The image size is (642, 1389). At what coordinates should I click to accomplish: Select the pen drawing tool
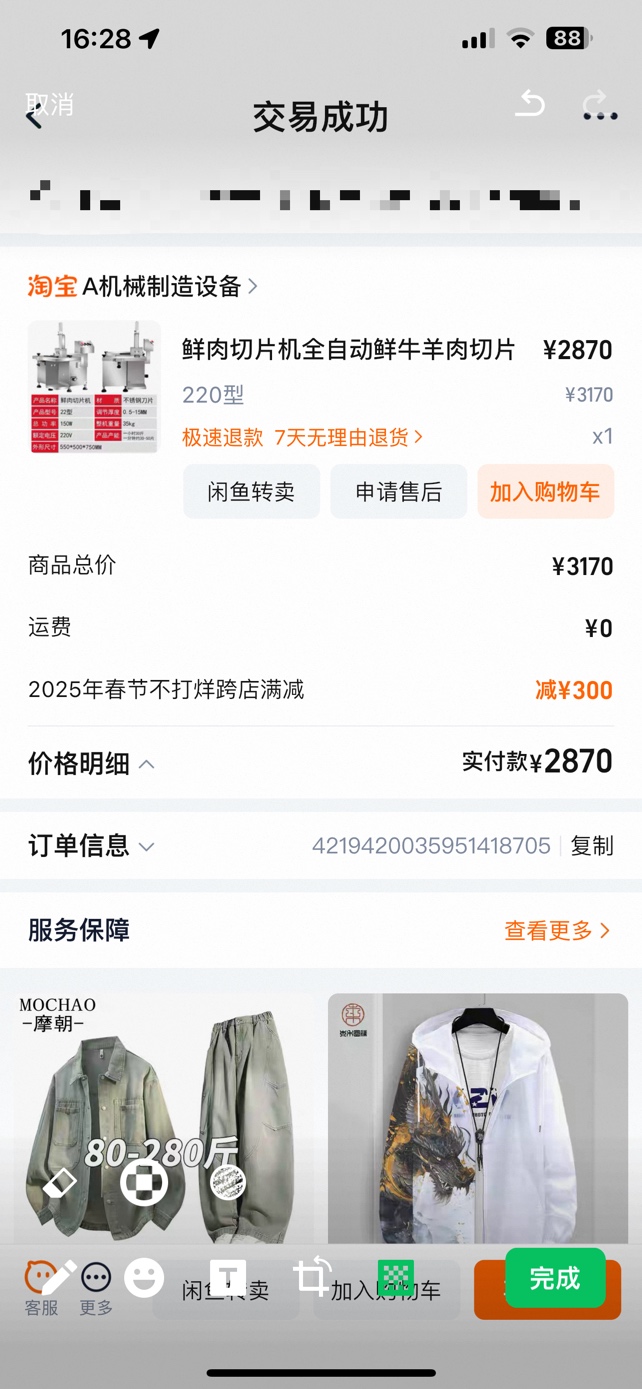pyautogui.click(x=58, y=1277)
